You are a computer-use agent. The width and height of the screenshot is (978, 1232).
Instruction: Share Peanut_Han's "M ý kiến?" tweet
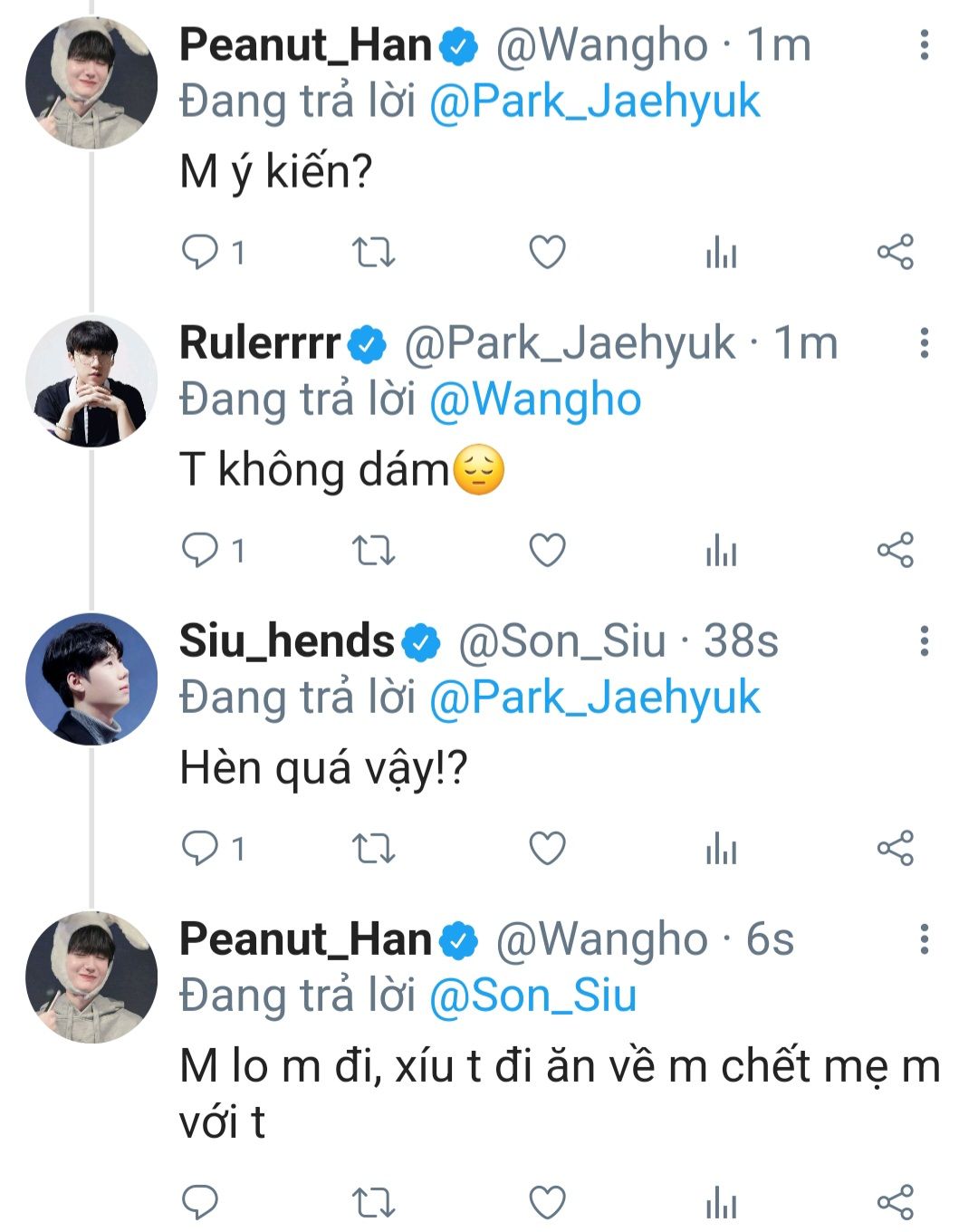[x=895, y=252]
